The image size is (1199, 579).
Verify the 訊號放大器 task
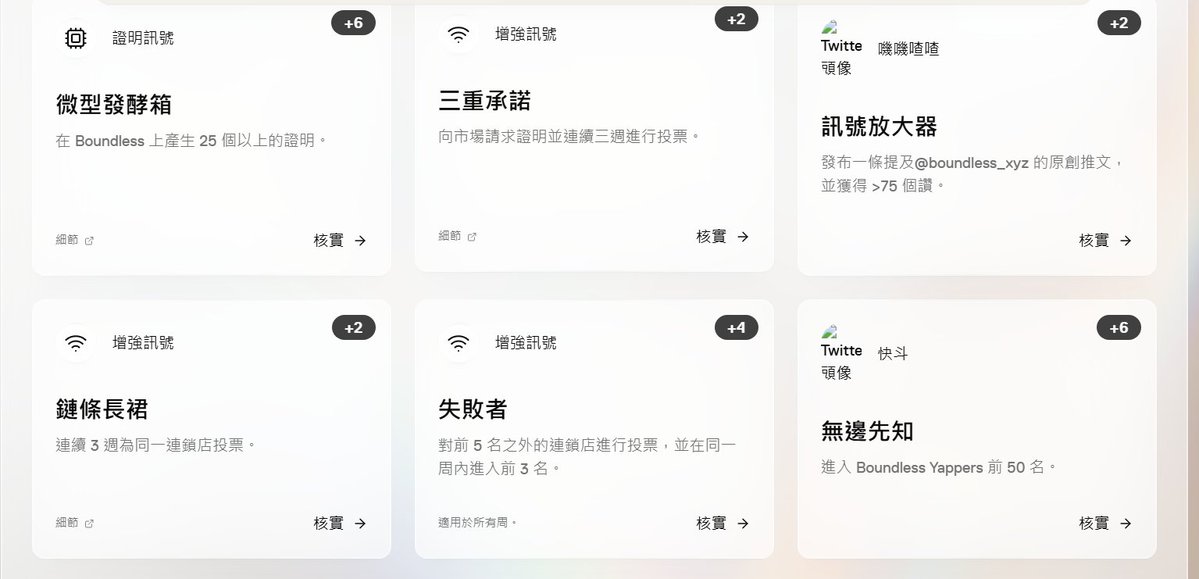1105,240
